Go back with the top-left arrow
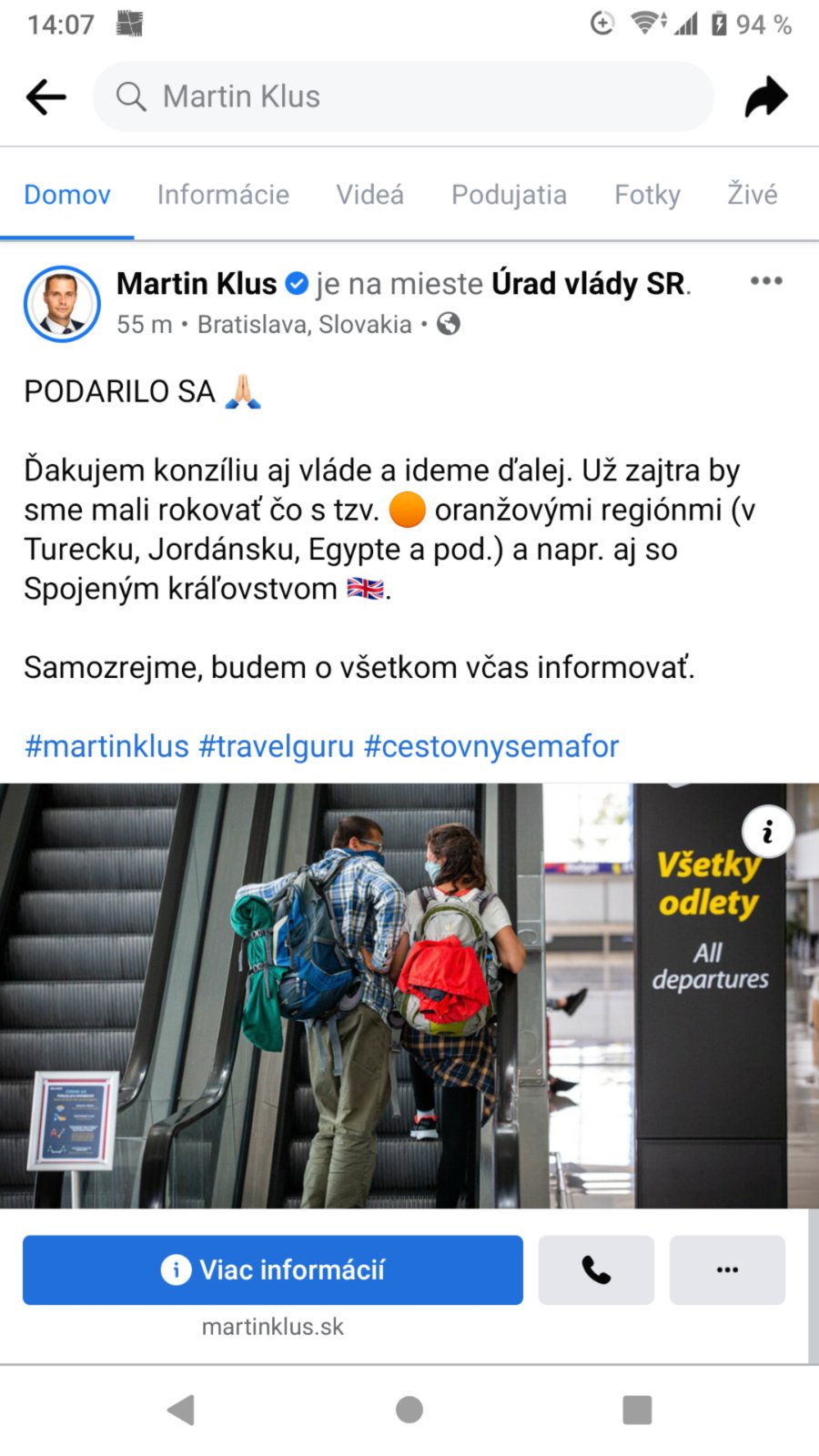The image size is (819, 1456). (x=46, y=96)
